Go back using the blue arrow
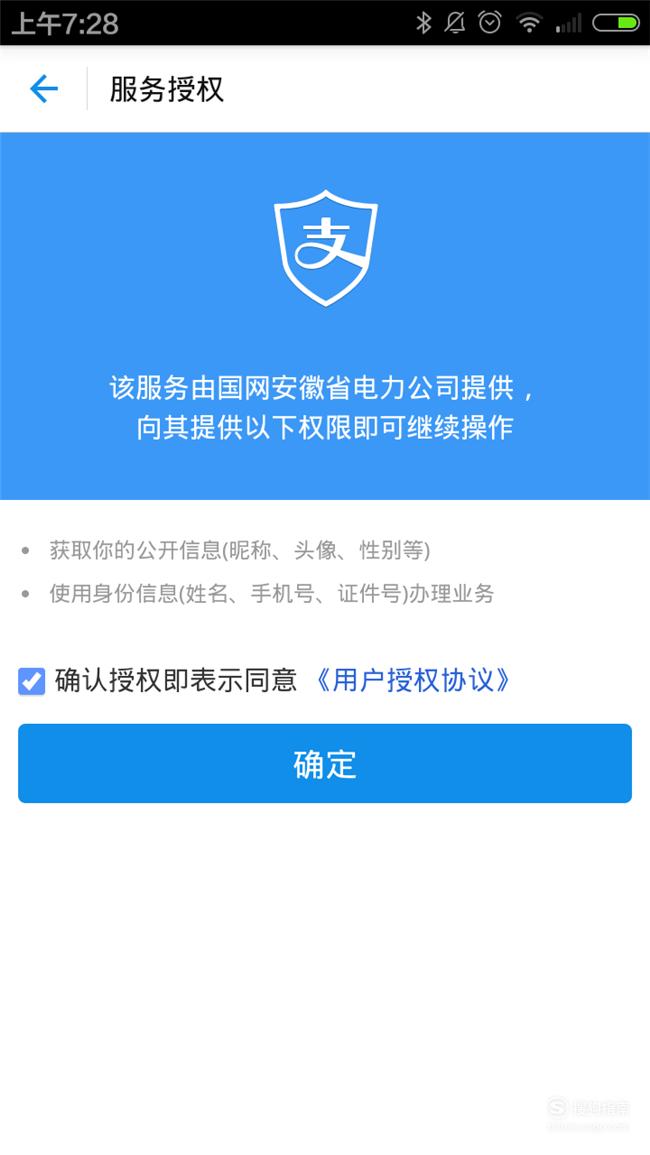Image resolution: width=650 pixels, height=1155 pixels. [43, 89]
